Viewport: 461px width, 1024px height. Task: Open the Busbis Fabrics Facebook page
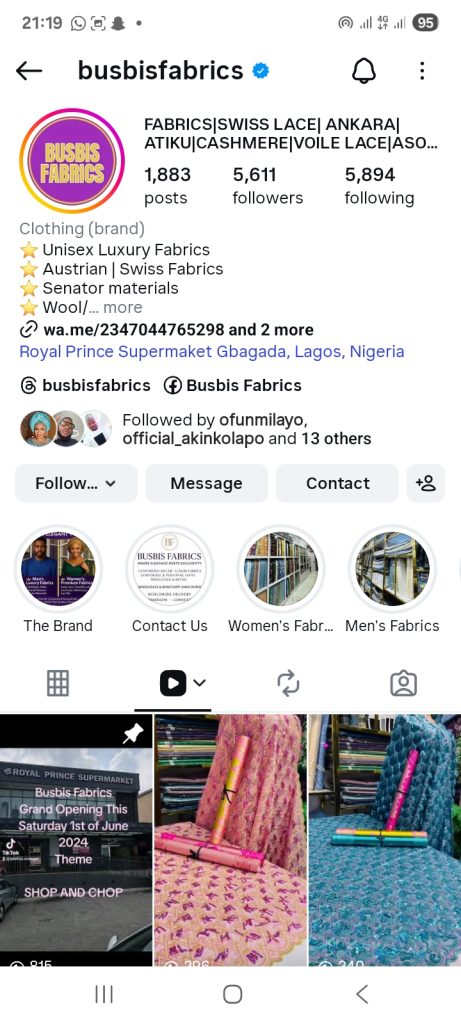pyautogui.click(x=232, y=385)
